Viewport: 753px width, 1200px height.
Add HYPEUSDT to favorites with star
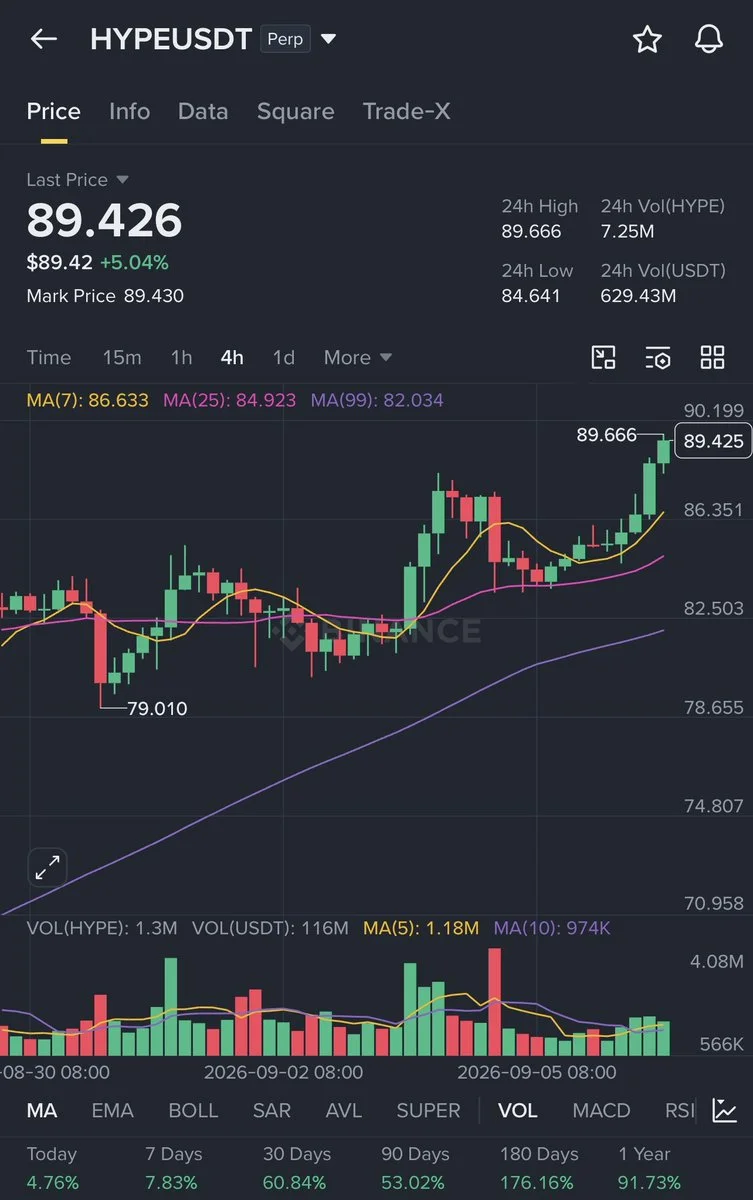[x=648, y=39]
